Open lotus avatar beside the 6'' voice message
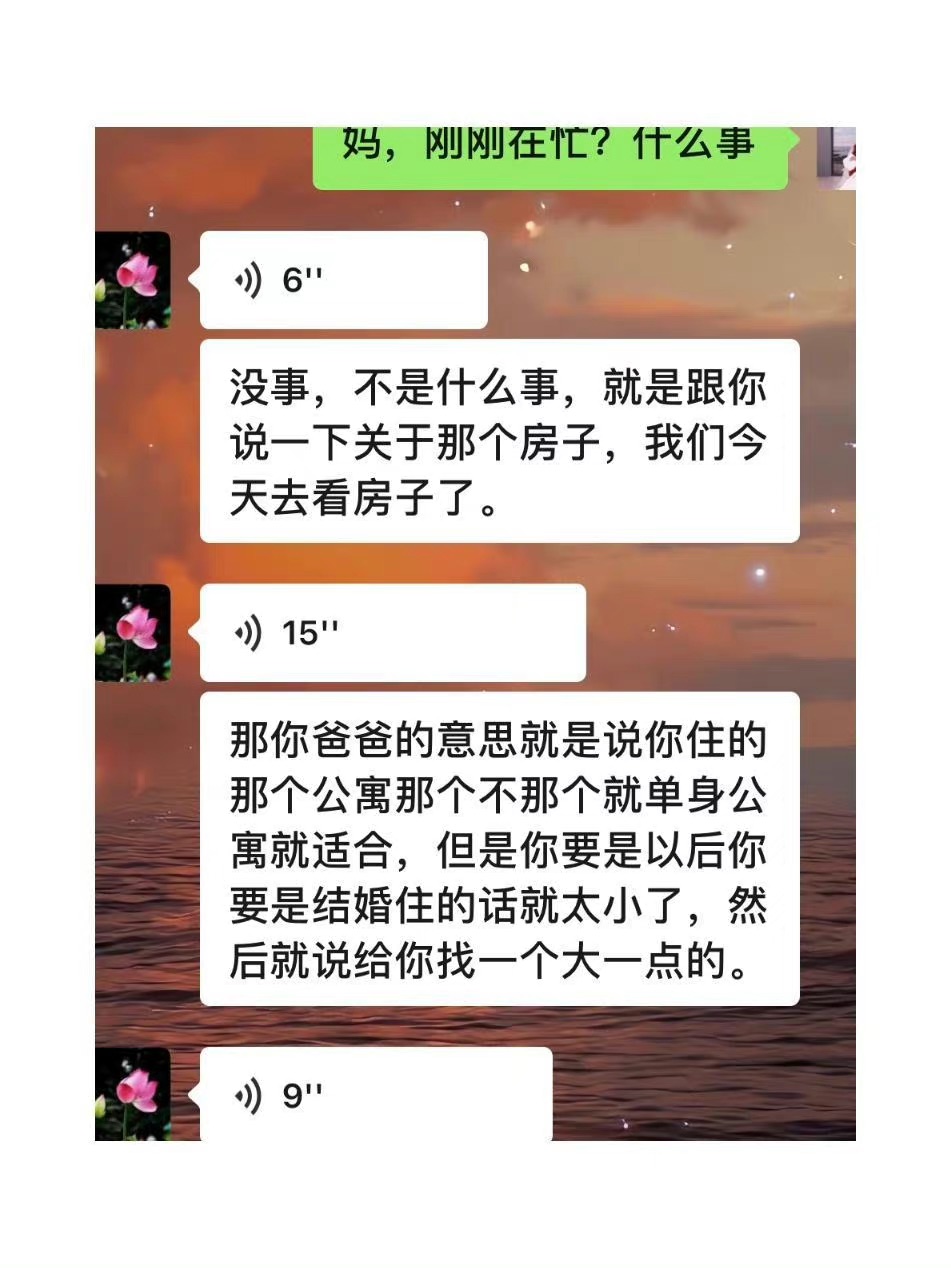 [133, 280]
